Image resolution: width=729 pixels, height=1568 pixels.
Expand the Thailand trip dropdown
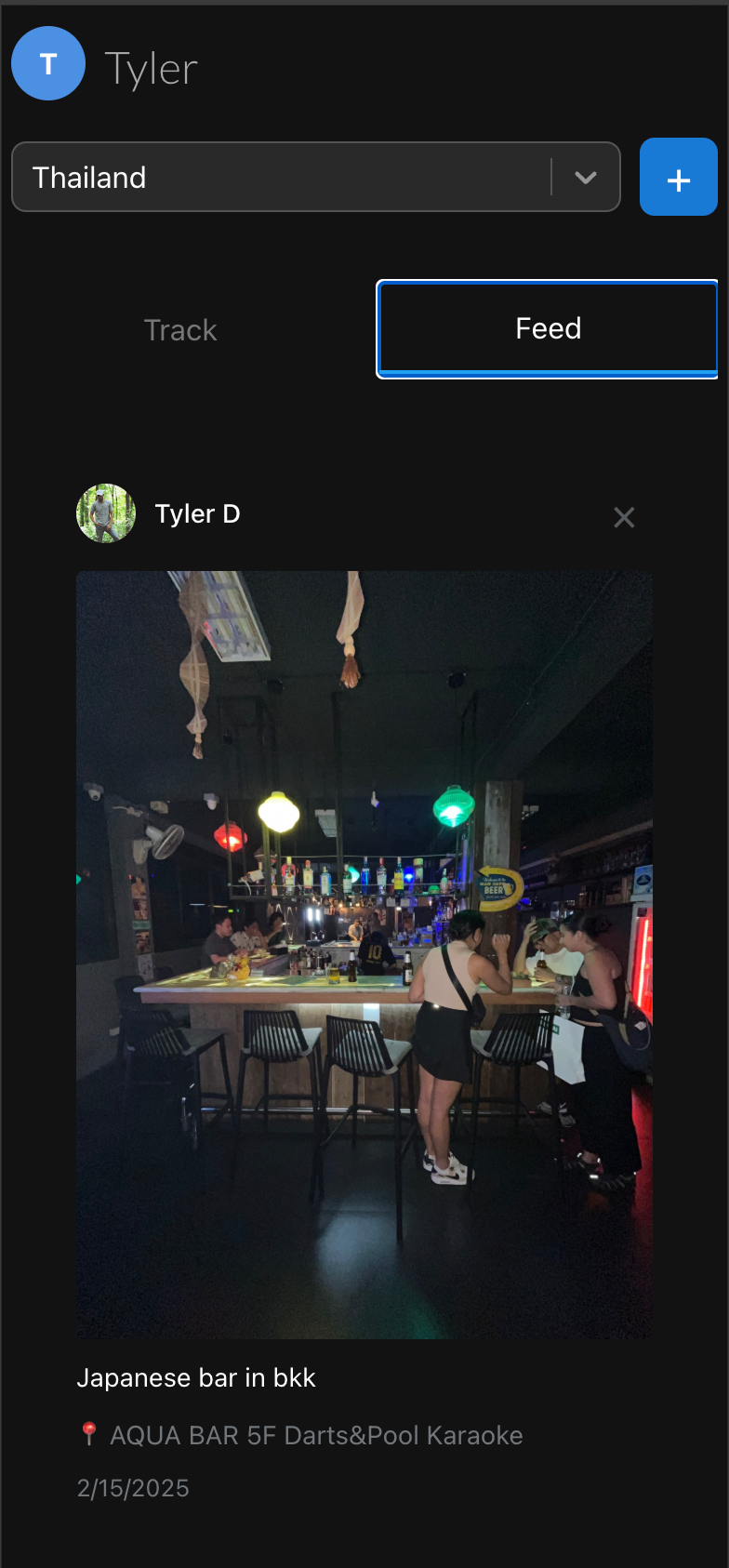coord(585,177)
